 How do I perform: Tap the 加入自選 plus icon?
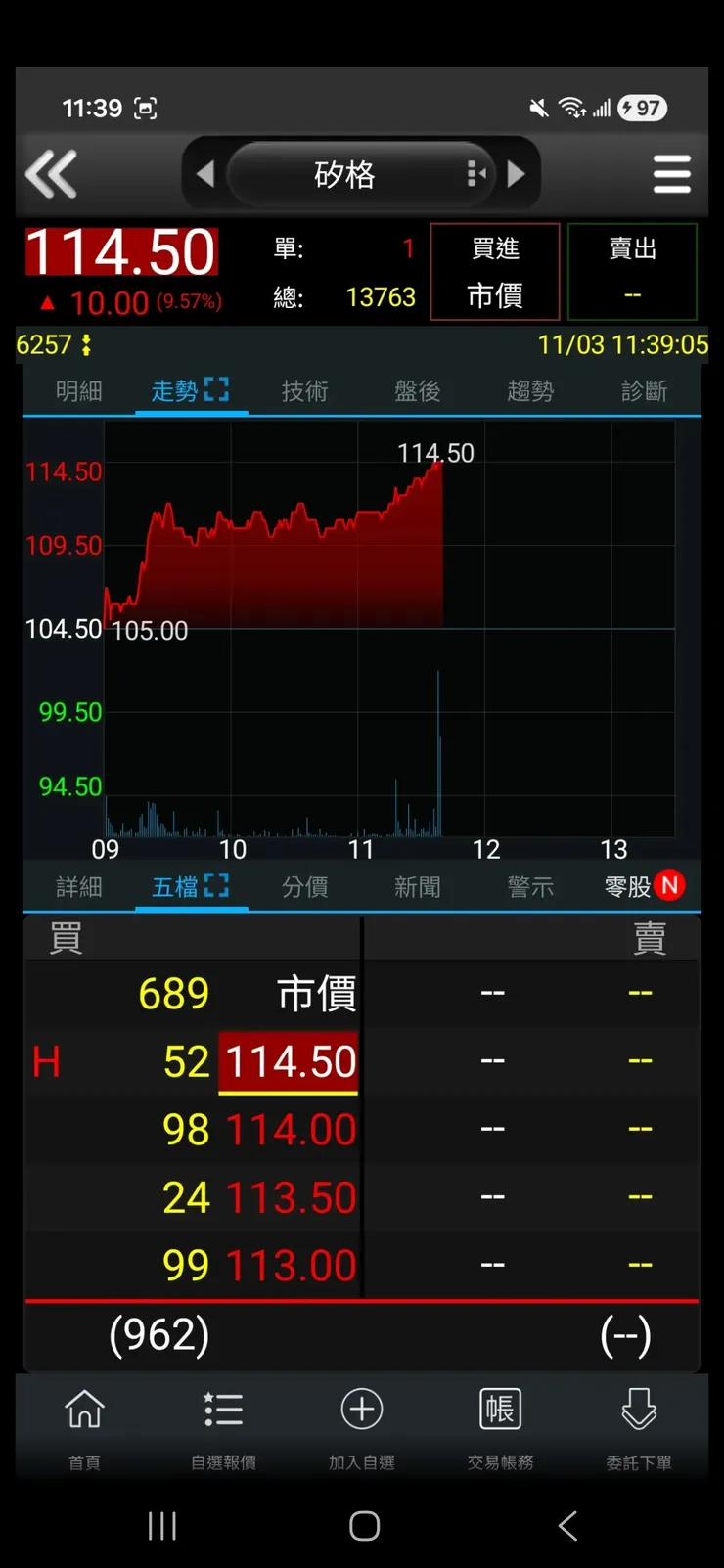tap(361, 1409)
